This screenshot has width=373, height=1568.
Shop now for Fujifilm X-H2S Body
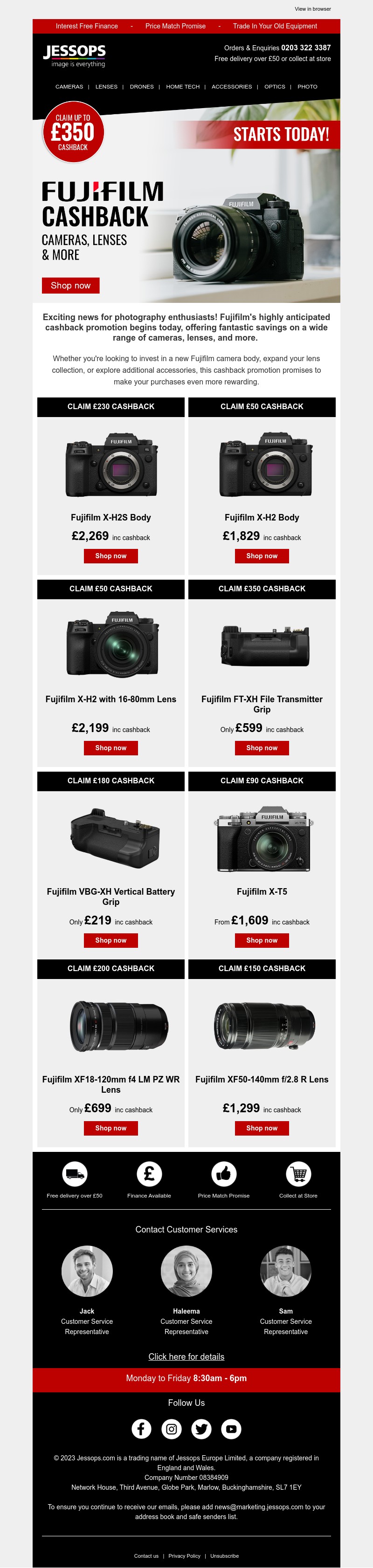[x=111, y=556]
